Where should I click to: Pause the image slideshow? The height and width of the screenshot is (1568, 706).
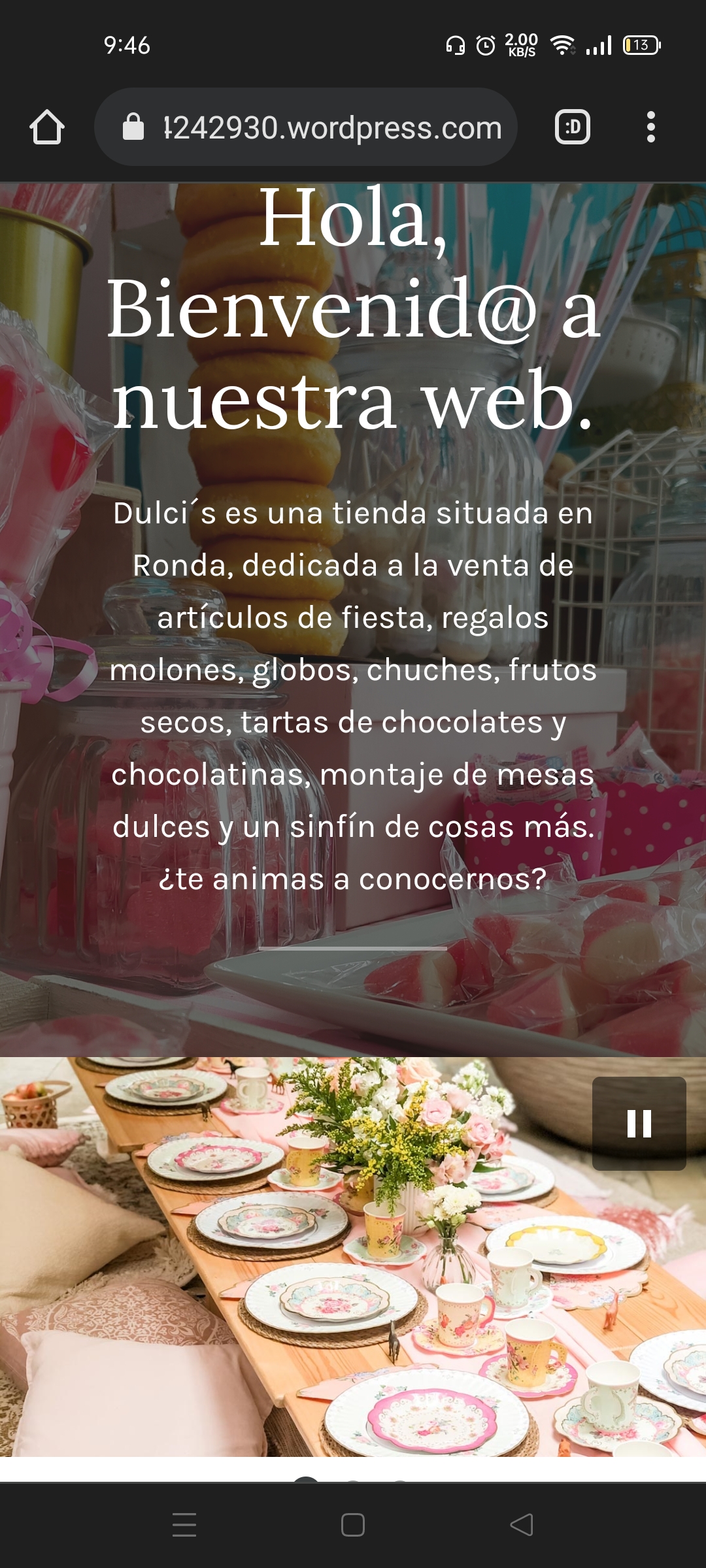(x=639, y=1124)
